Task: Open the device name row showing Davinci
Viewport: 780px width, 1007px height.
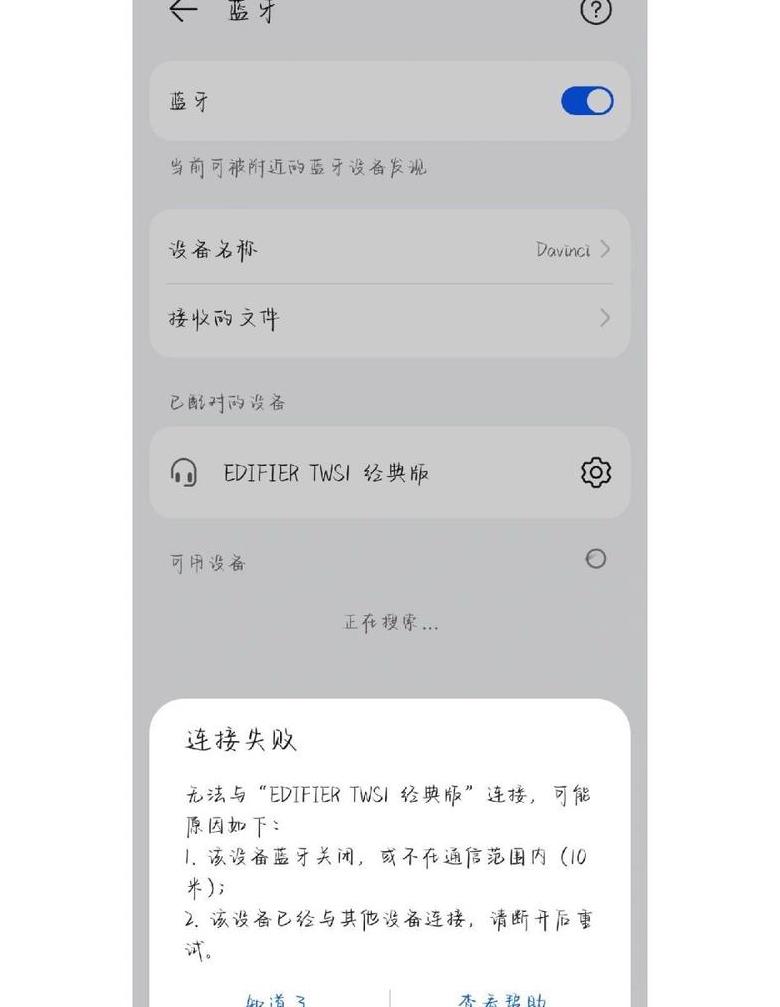Action: click(389, 249)
